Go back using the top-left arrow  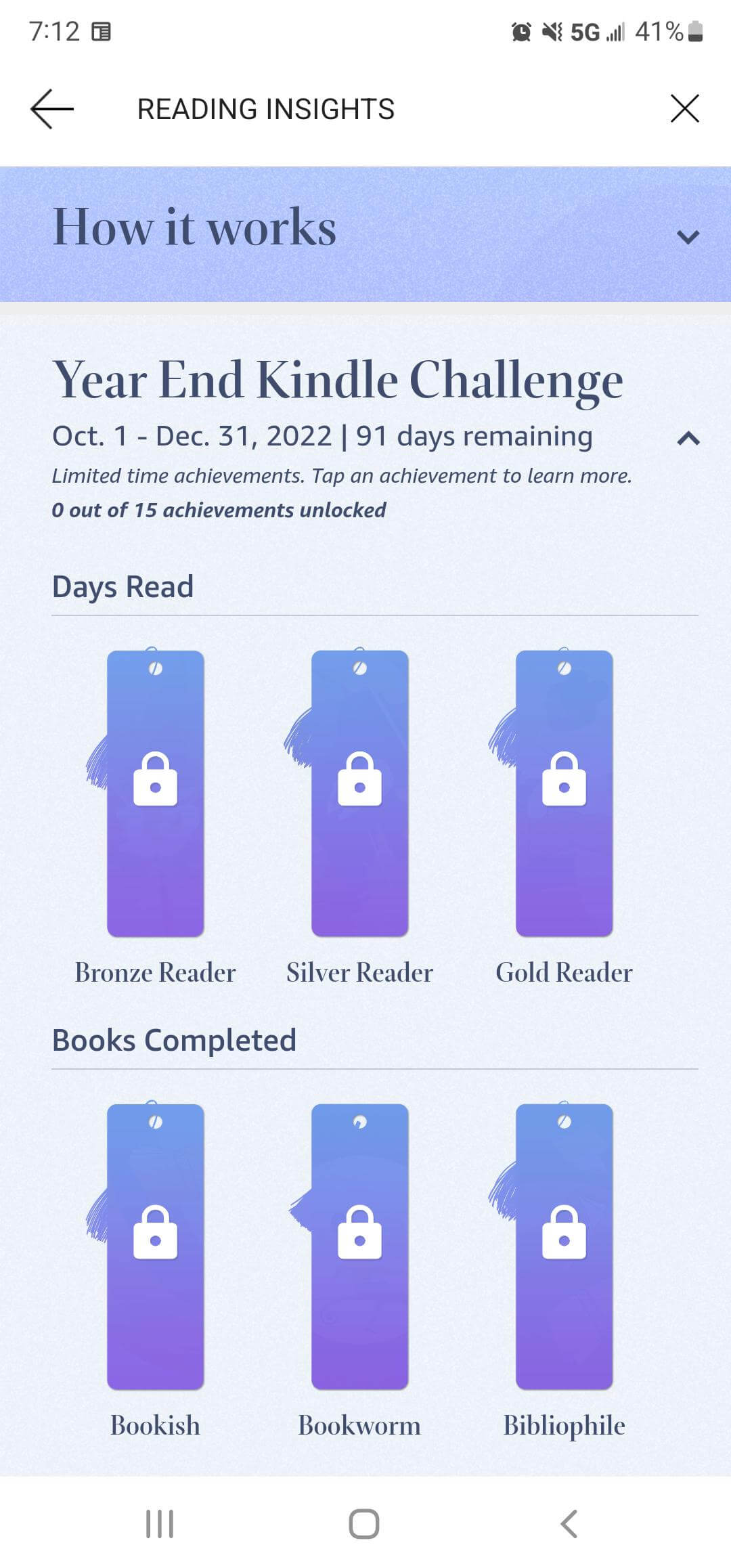pyautogui.click(x=52, y=109)
